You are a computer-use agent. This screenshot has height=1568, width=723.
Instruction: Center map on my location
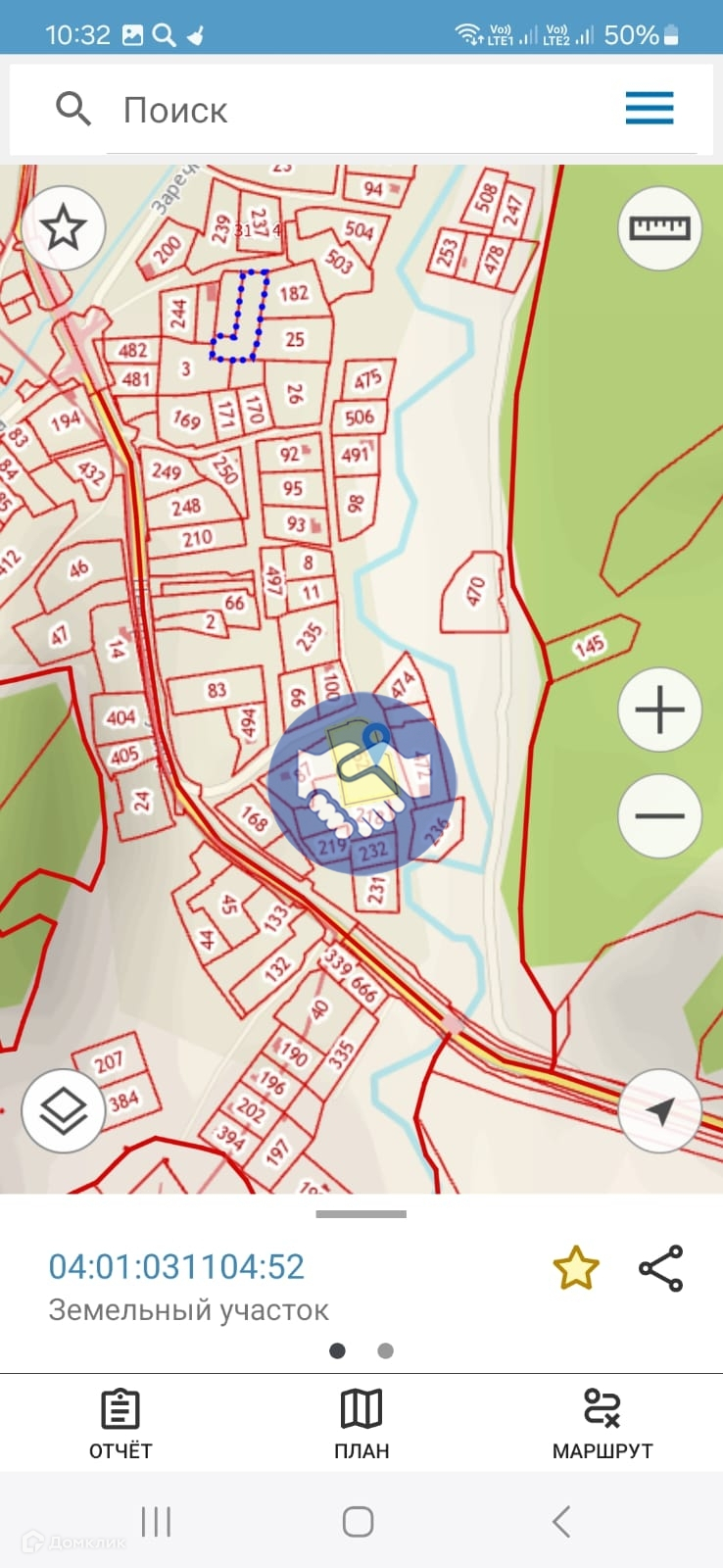659,1110
